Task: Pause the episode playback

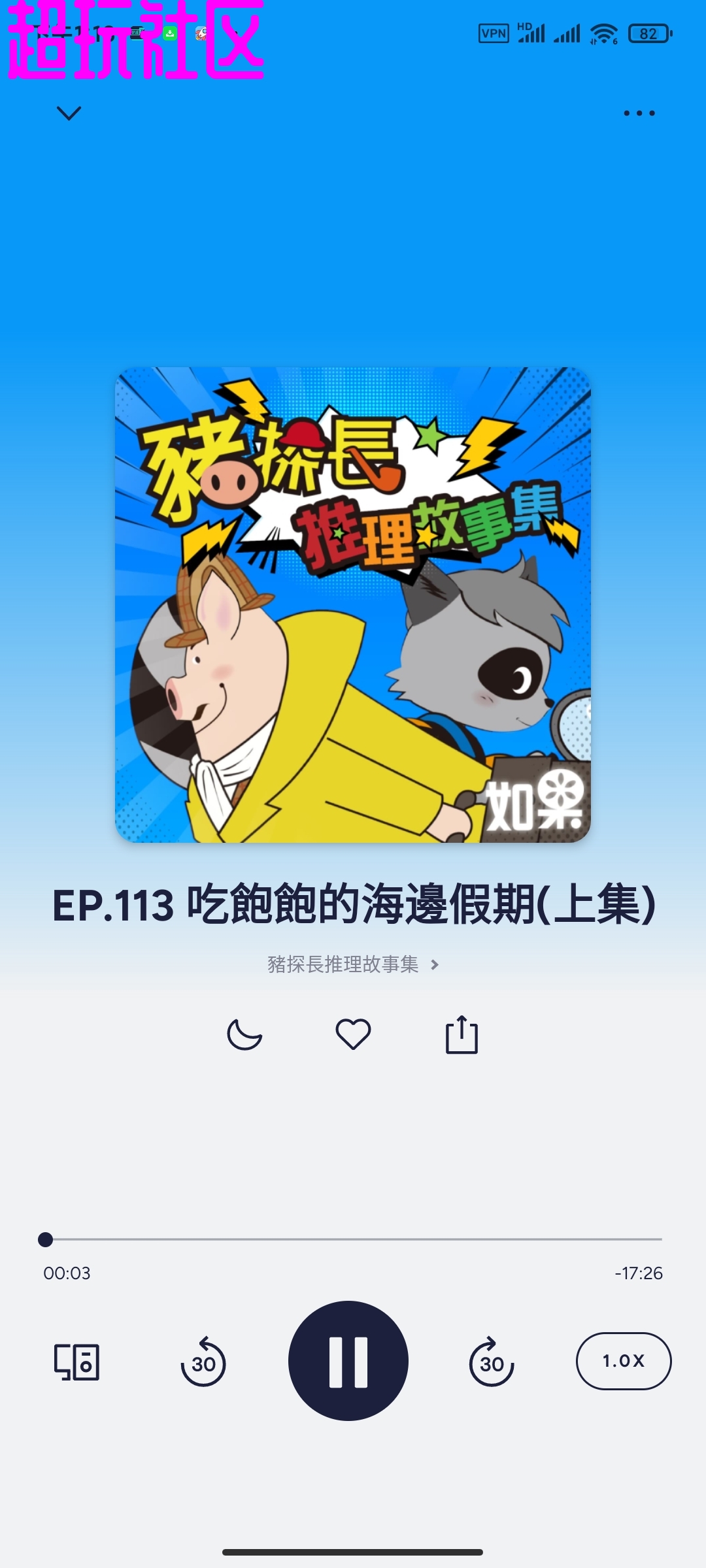Action: 348,1361
